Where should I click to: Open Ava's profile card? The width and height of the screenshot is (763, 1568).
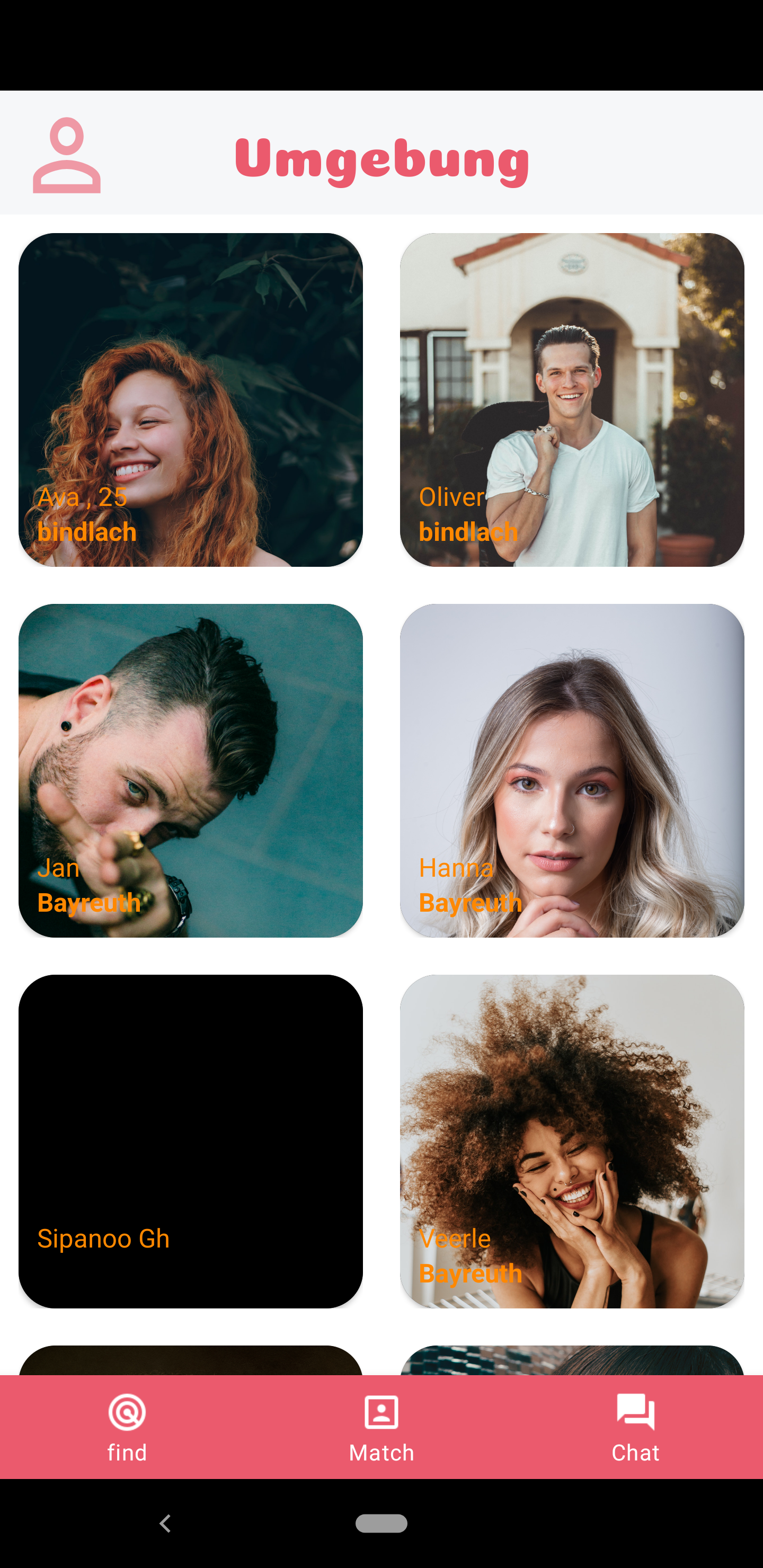point(191,400)
